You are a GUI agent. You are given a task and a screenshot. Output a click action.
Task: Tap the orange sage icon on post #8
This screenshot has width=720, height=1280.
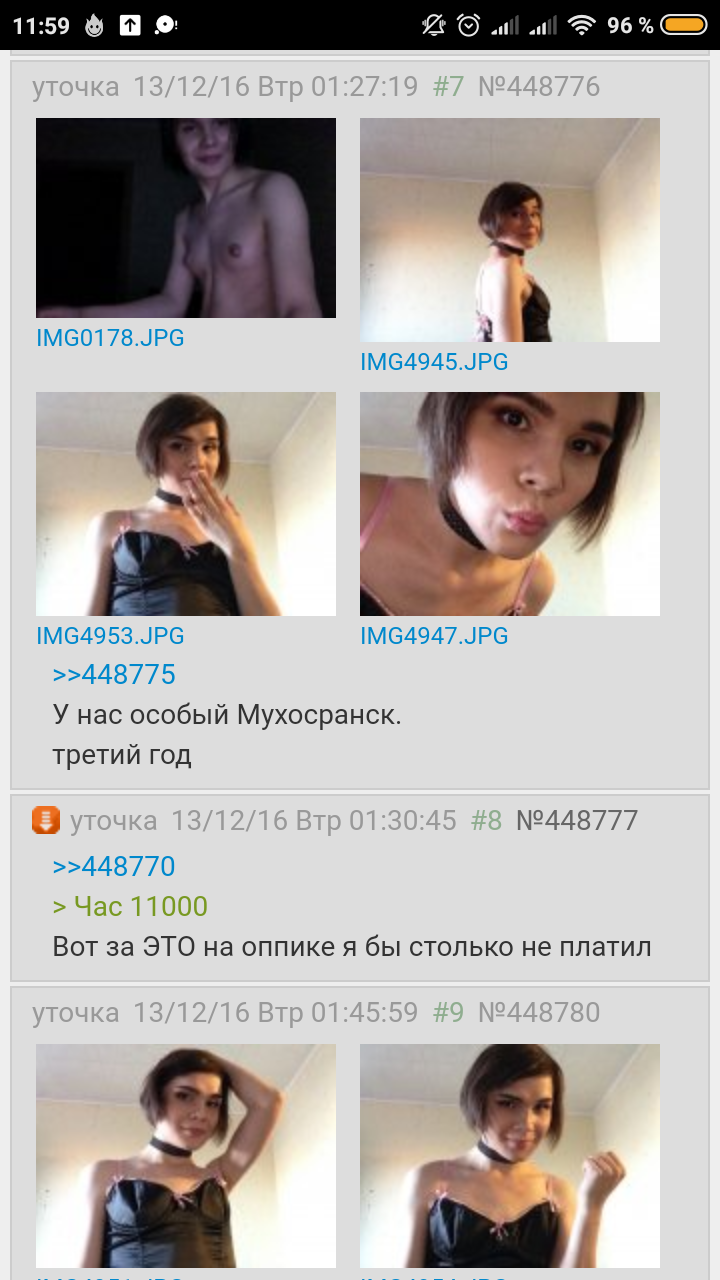pyautogui.click(x=46, y=820)
